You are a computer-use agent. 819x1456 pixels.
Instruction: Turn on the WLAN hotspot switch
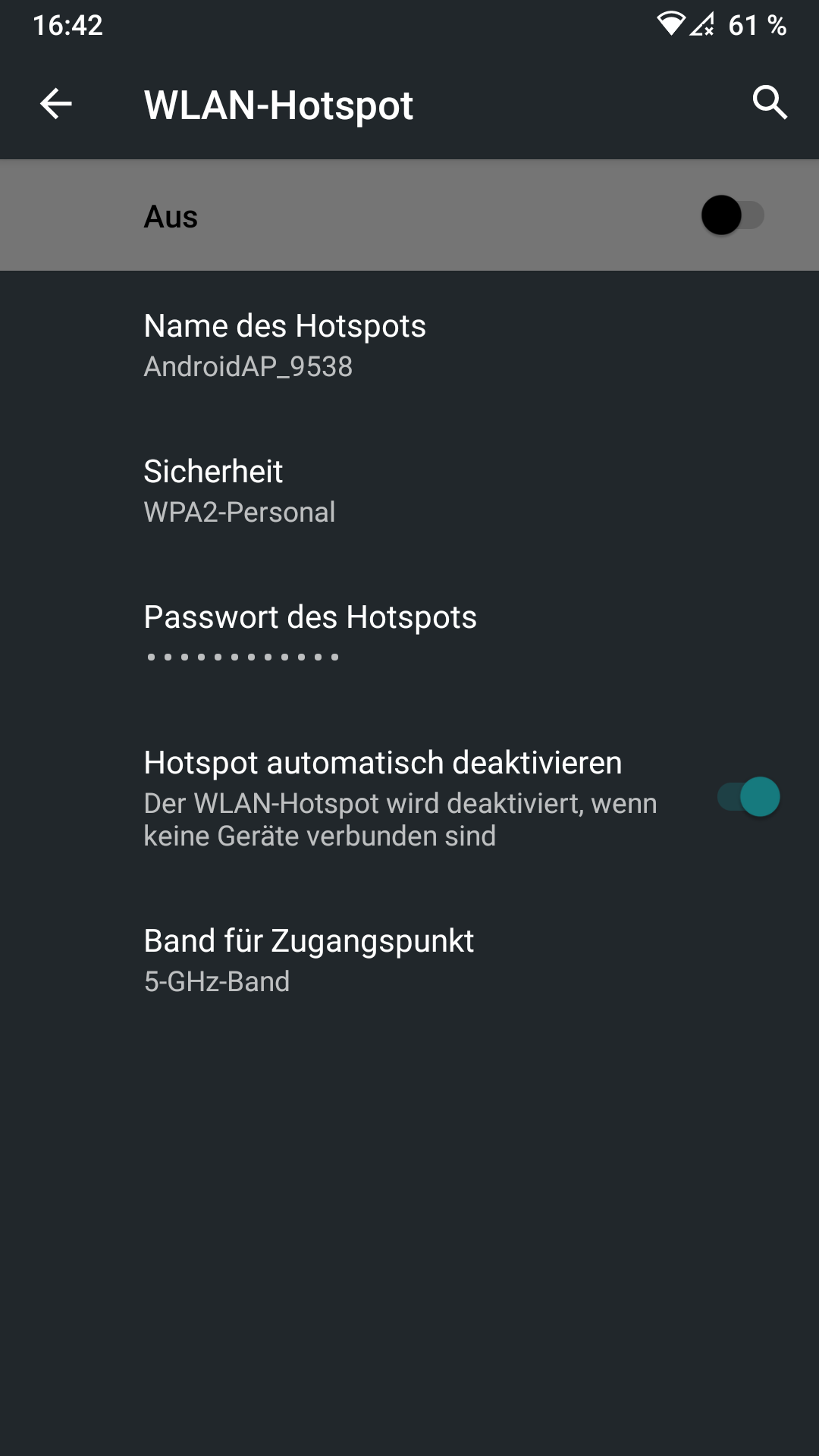pyautogui.click(x=732, y=215)
